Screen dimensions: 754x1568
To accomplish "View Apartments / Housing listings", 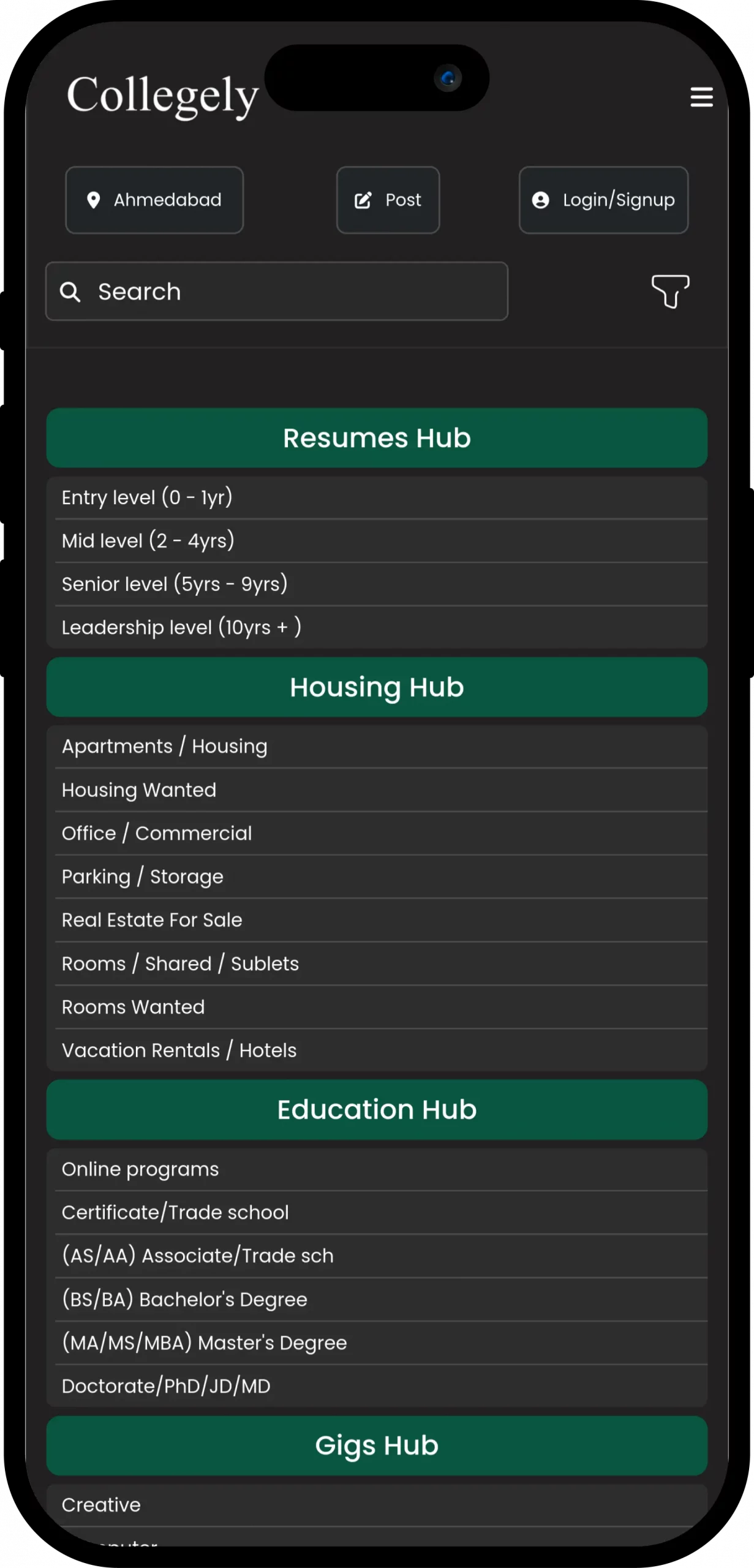I will pyautogui.click(x=164, y=746).
